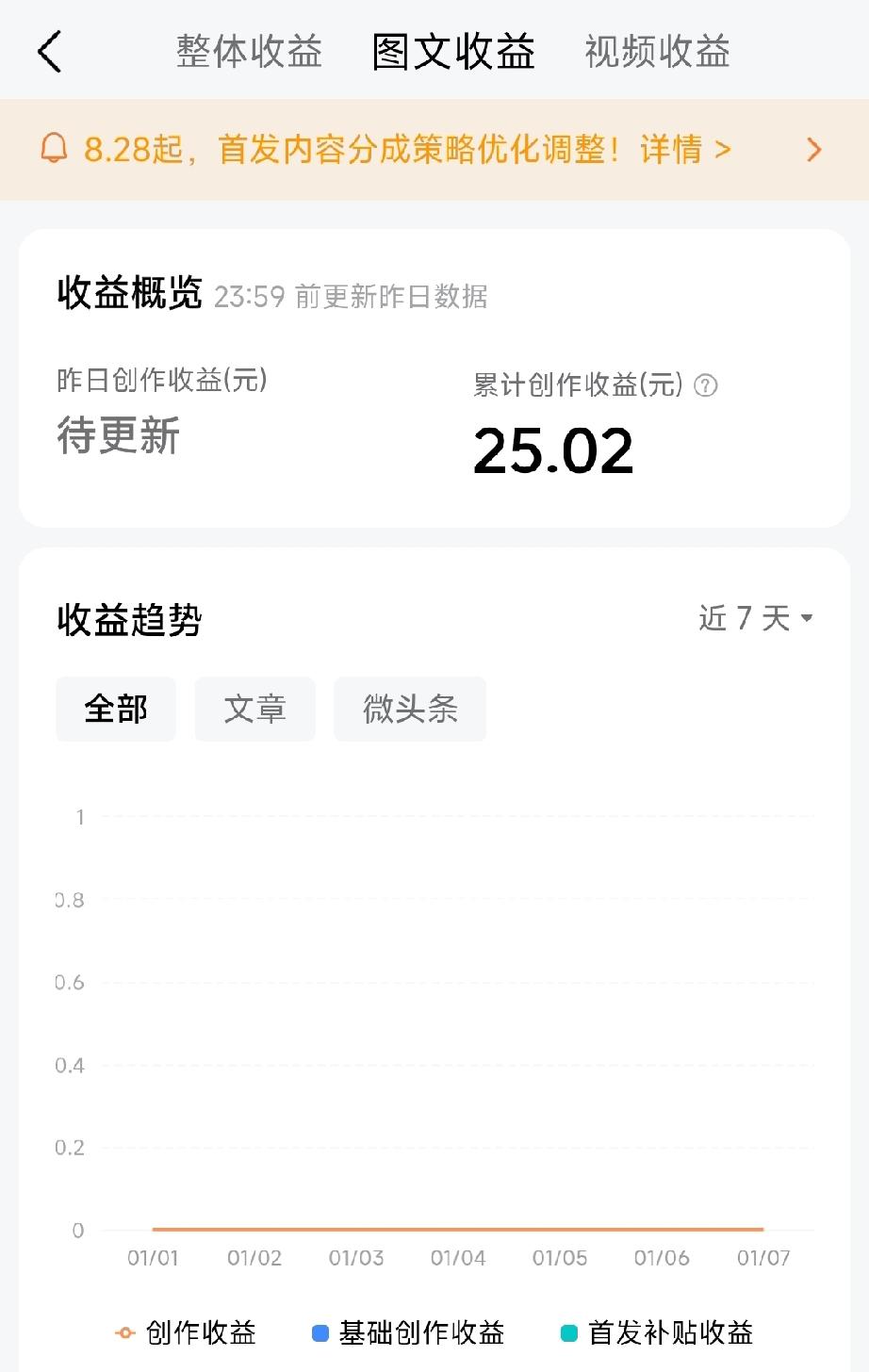Switch to the 整体收益 tab
The height and width of the screenshot is (1372, 869).
pyautogui.click(x=247, y=52)
